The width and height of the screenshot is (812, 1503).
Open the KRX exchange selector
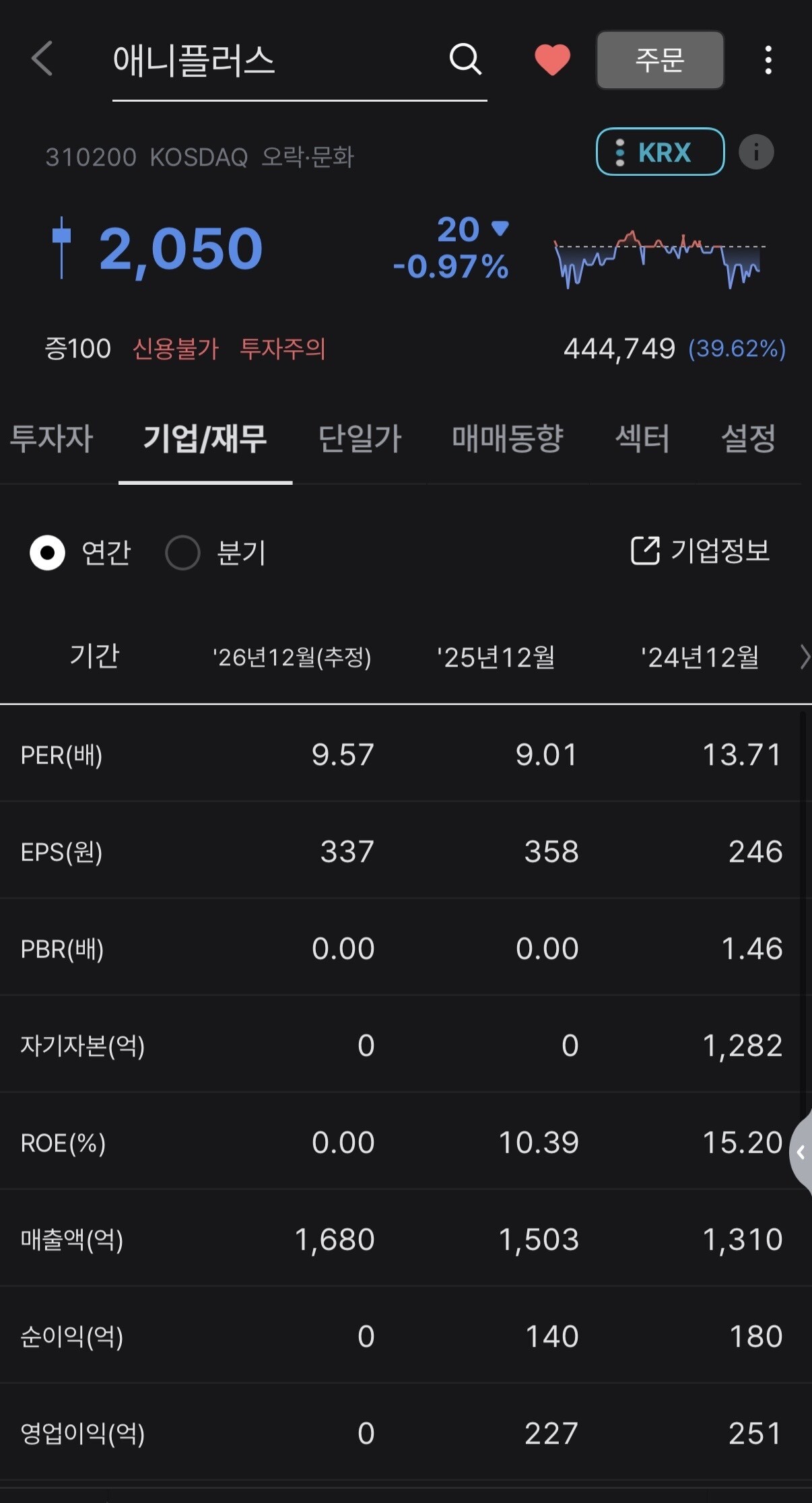click(x=660, y=152)
